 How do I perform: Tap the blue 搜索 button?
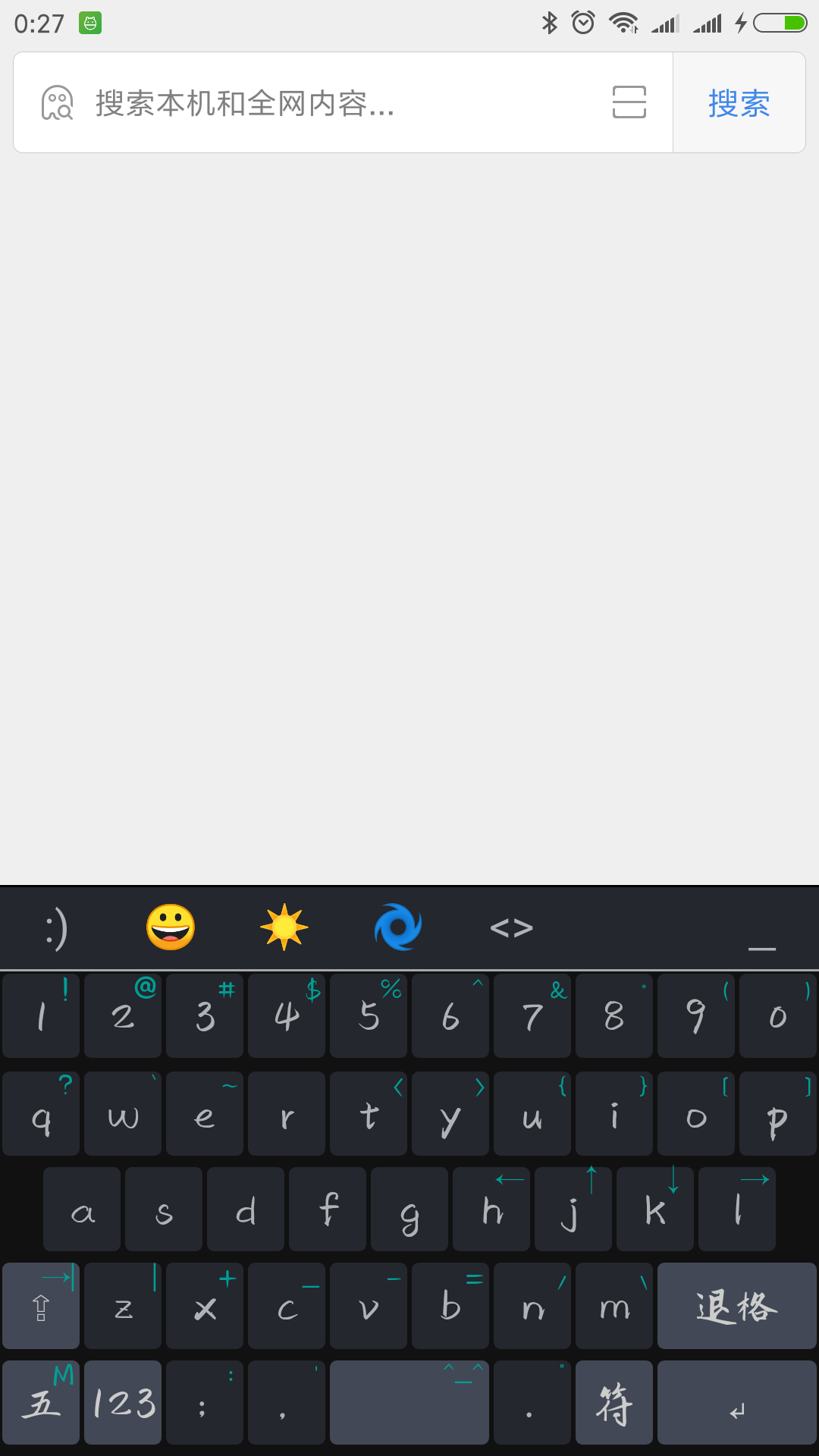(739, 102)
